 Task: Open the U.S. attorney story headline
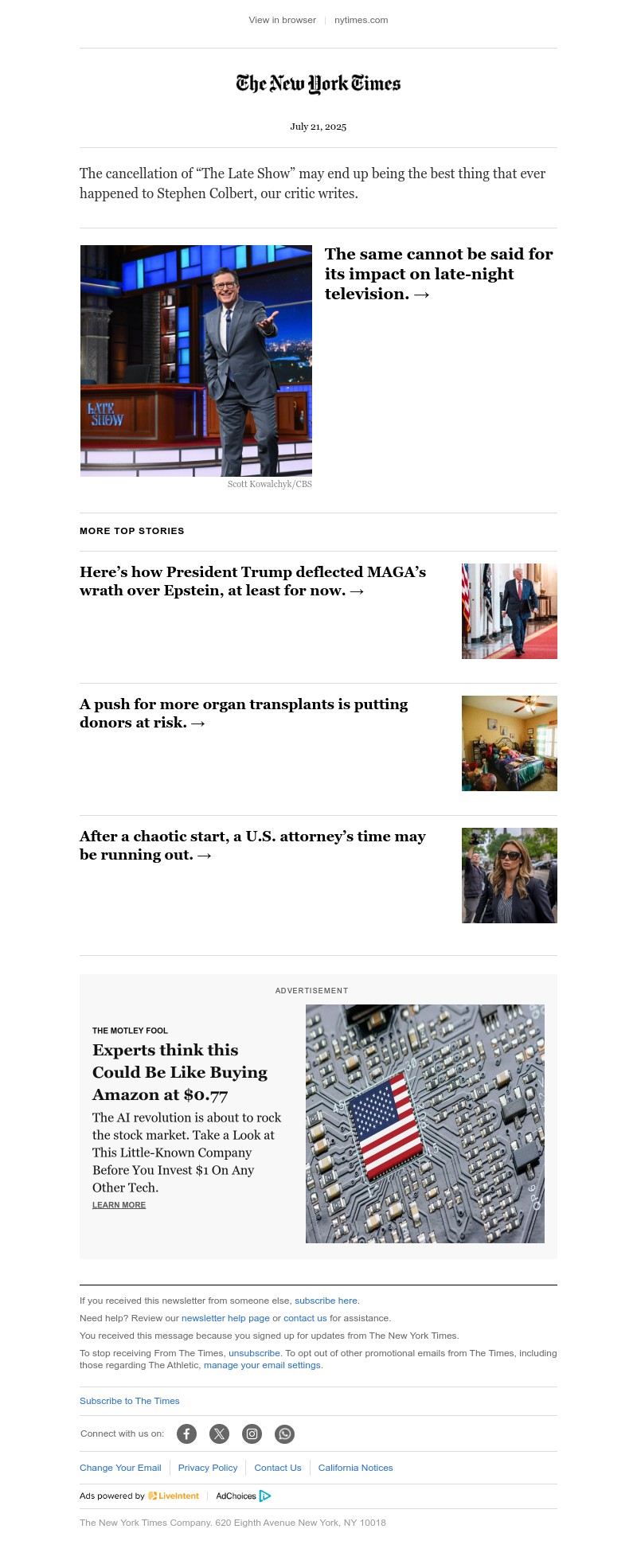pyautogui.click(x=252, y=845)
